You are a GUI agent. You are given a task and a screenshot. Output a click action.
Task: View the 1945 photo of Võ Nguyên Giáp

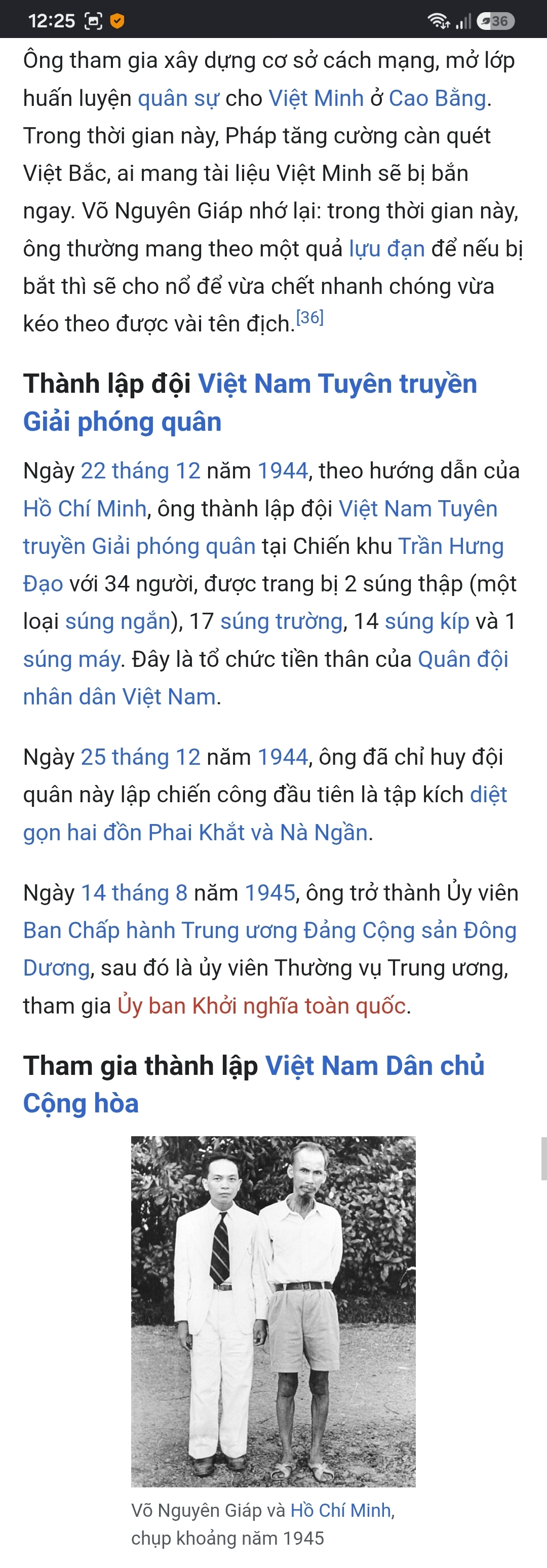(x=273, y=1311)
